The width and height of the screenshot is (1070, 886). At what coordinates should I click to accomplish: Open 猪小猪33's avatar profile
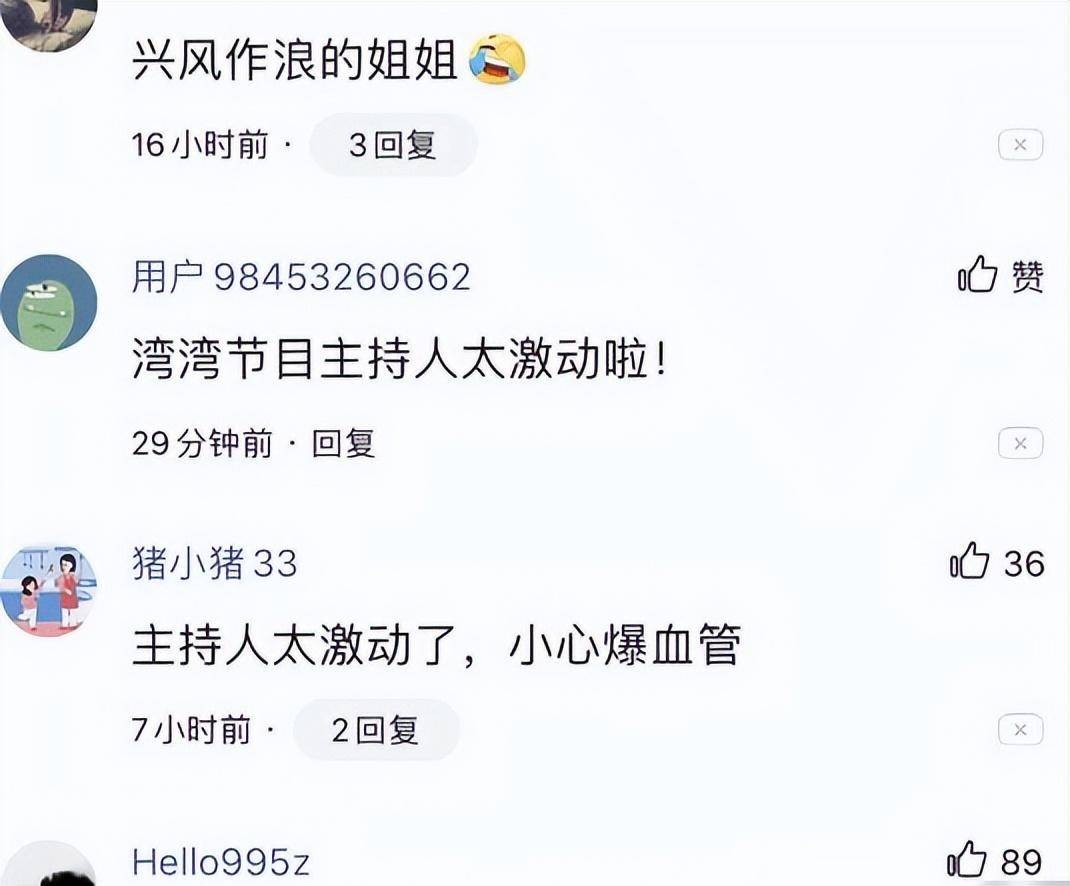tap(48, 591)
